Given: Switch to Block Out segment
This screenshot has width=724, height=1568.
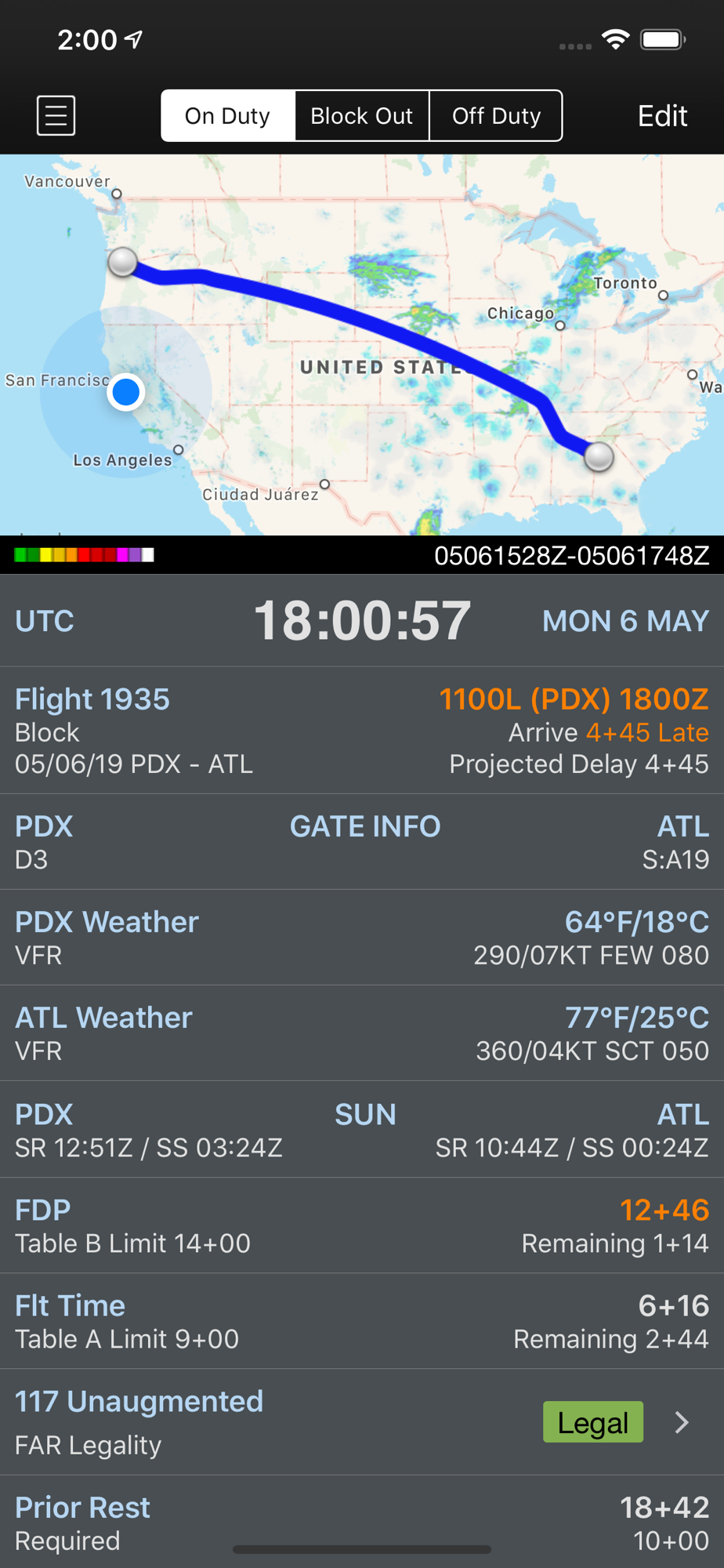Looking at the screenshot, I should 362,116.
